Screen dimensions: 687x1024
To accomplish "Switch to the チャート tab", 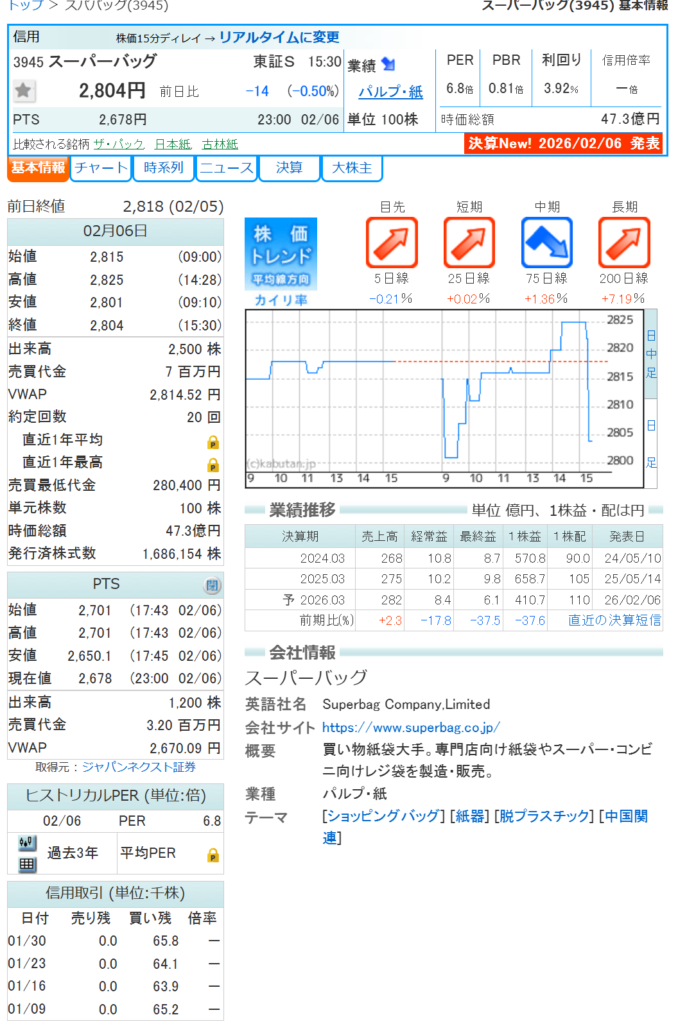I will tap(101, 168).
